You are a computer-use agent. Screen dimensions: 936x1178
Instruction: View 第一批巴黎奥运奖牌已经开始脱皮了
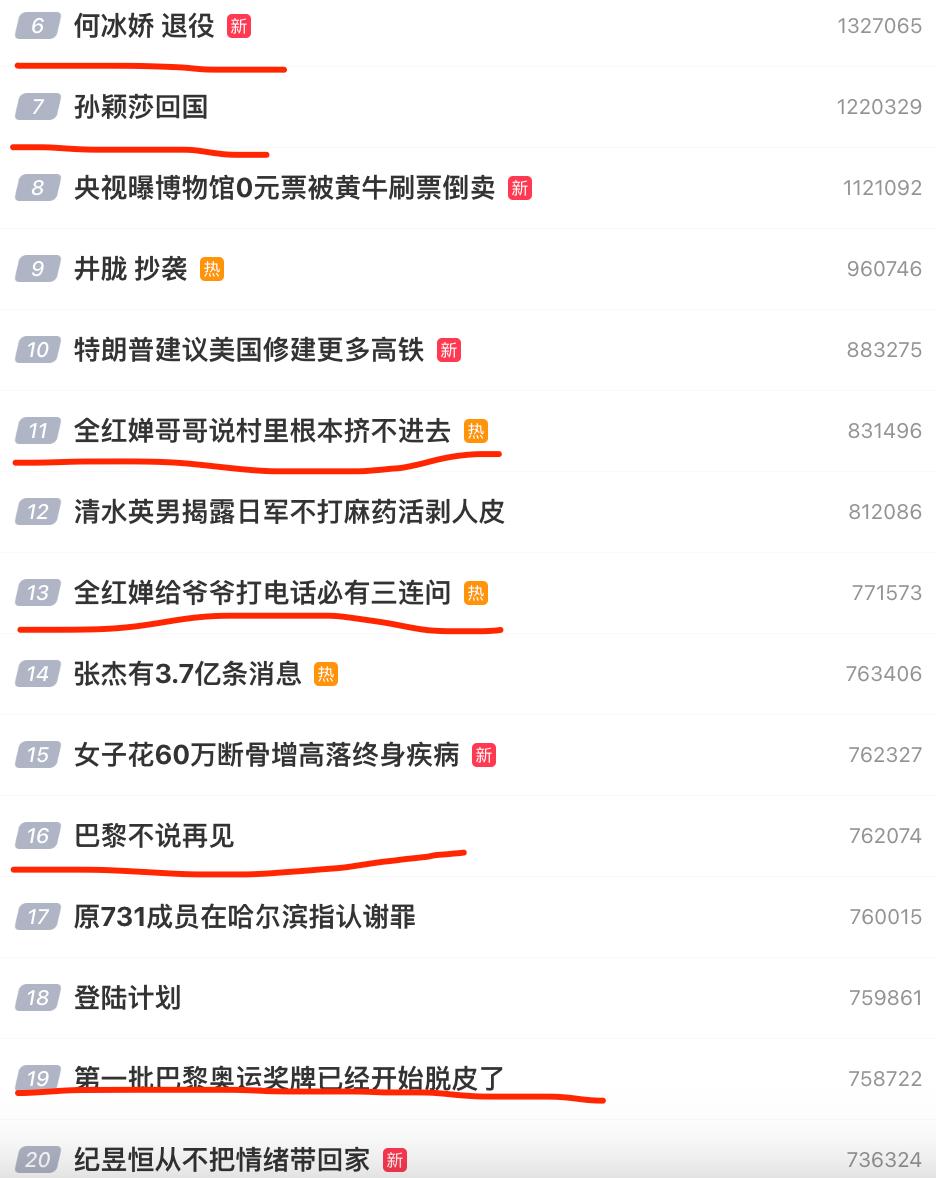tap(289, 1079)
